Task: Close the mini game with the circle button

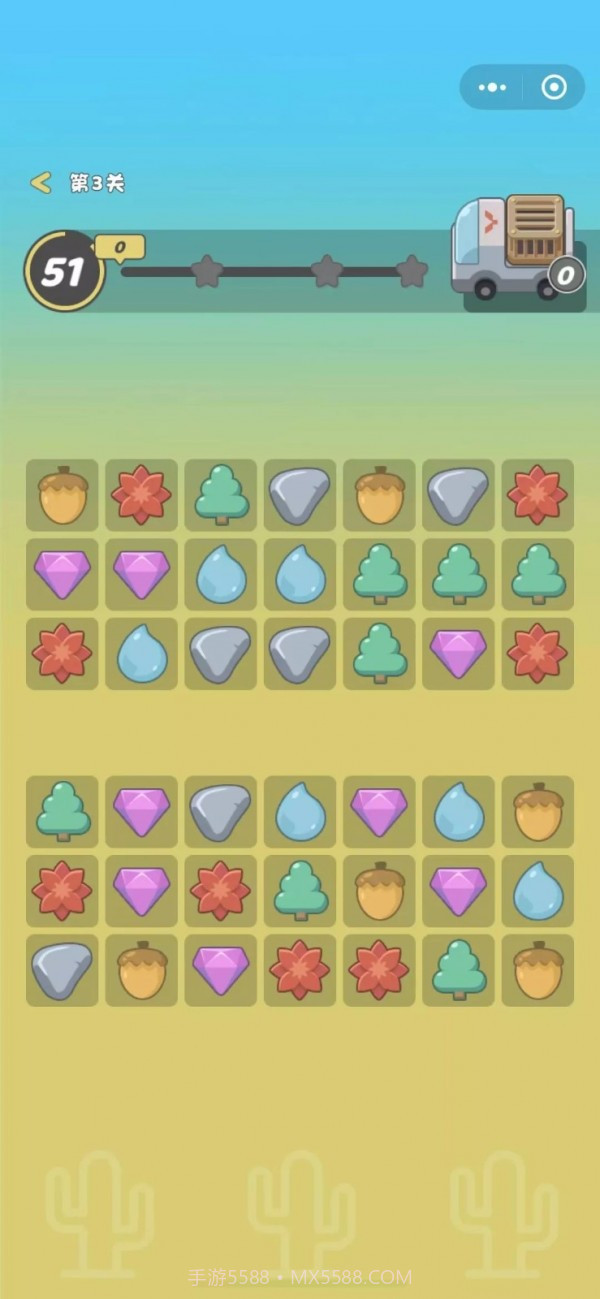Action: 553,88
